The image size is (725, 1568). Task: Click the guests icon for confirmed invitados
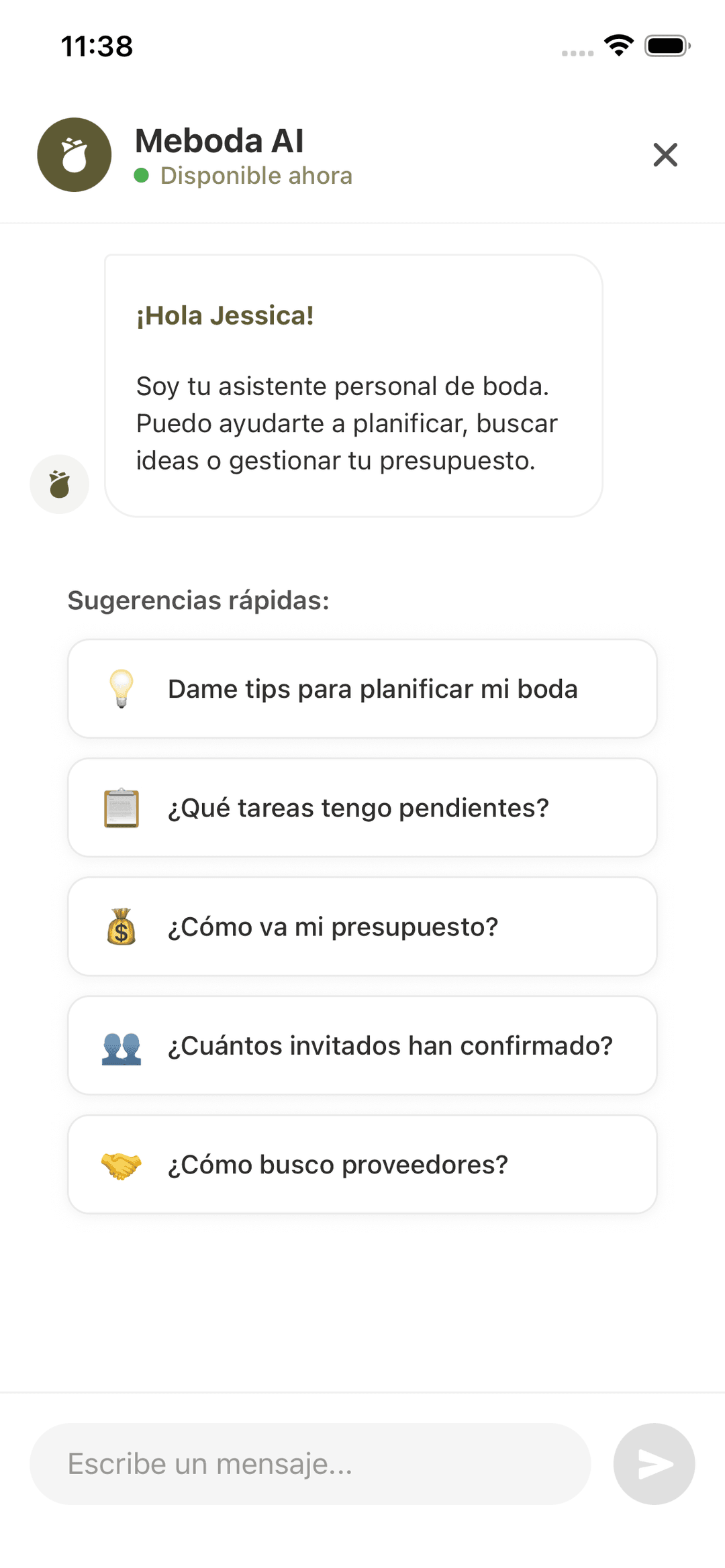[122, 1045]
